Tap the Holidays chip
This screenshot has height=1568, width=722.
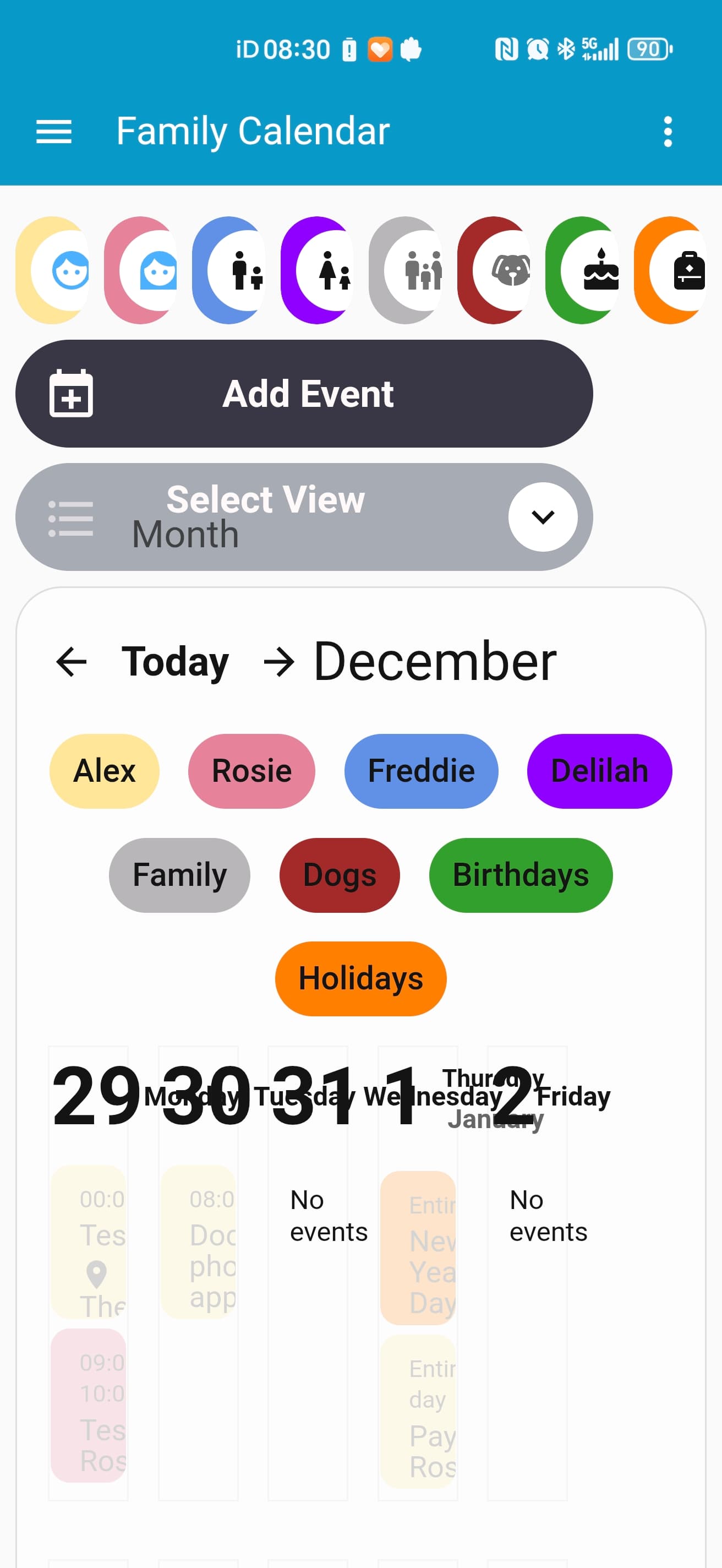pyautogui.click(x=360, y=978)
